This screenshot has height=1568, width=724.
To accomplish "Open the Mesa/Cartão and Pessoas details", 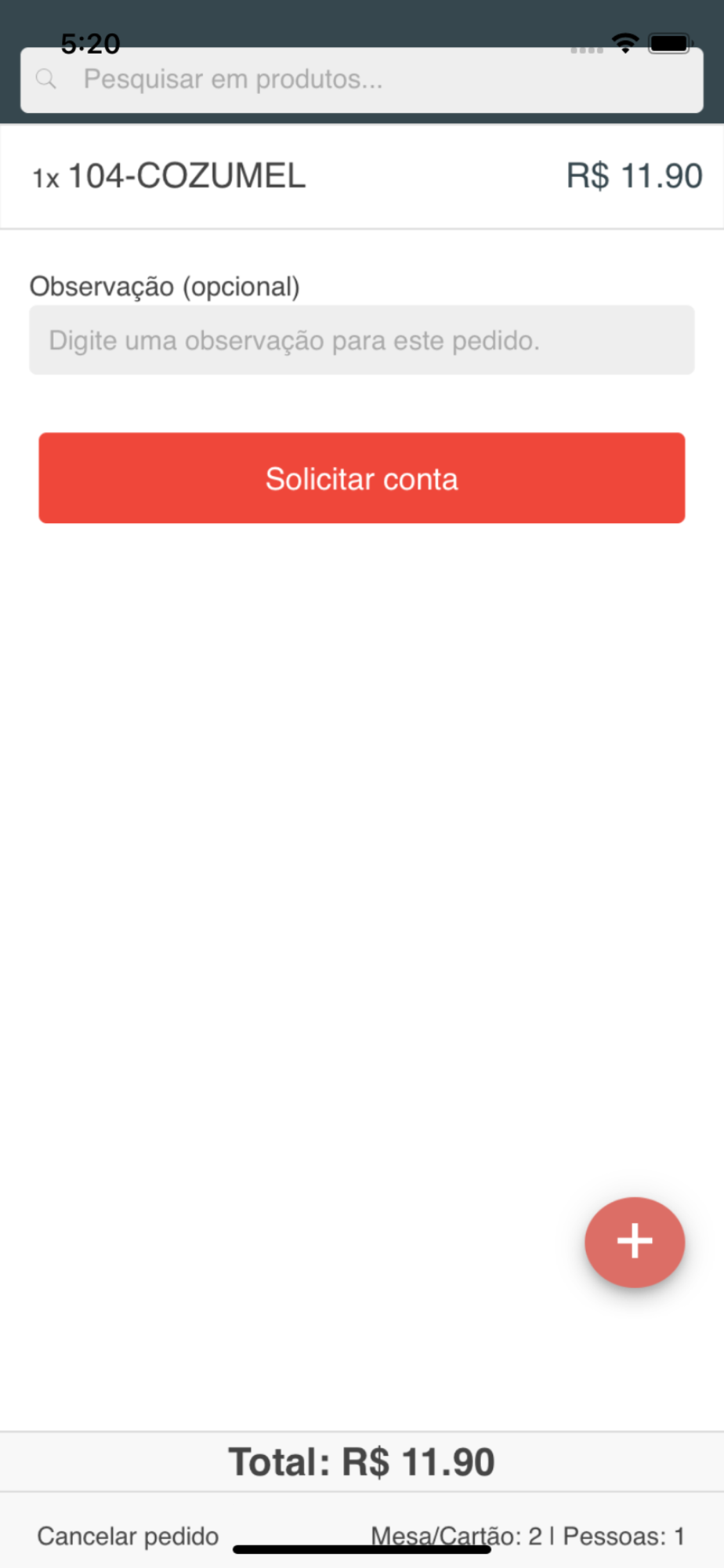I will 527,1536.
